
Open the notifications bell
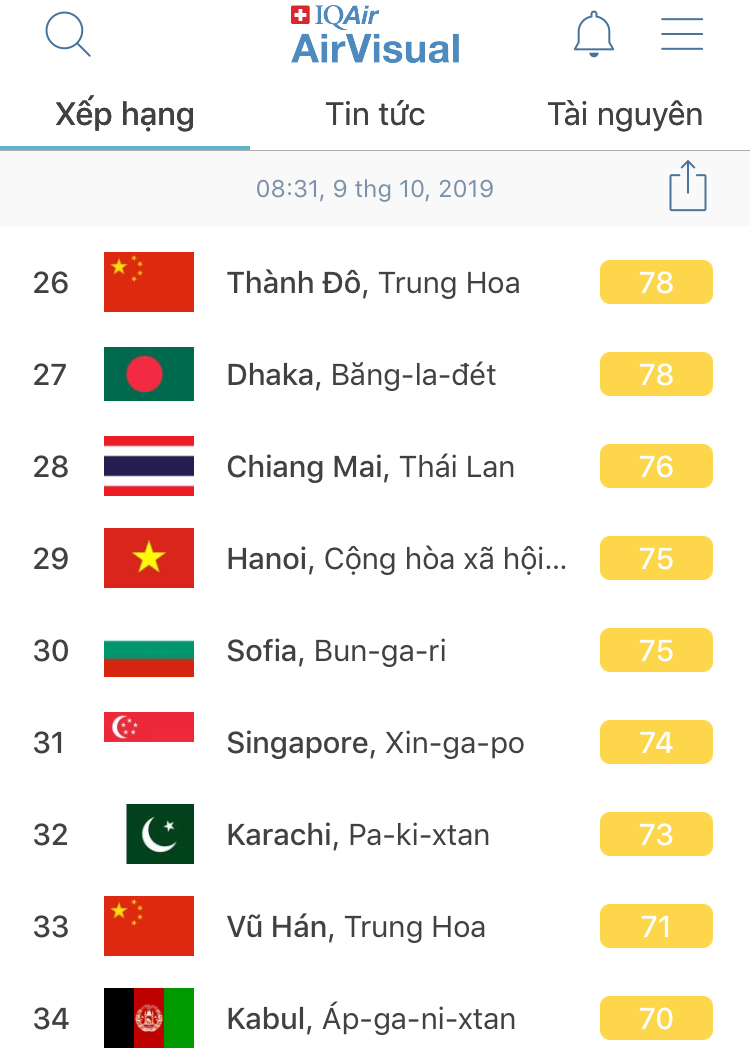(x=593, y=35)
